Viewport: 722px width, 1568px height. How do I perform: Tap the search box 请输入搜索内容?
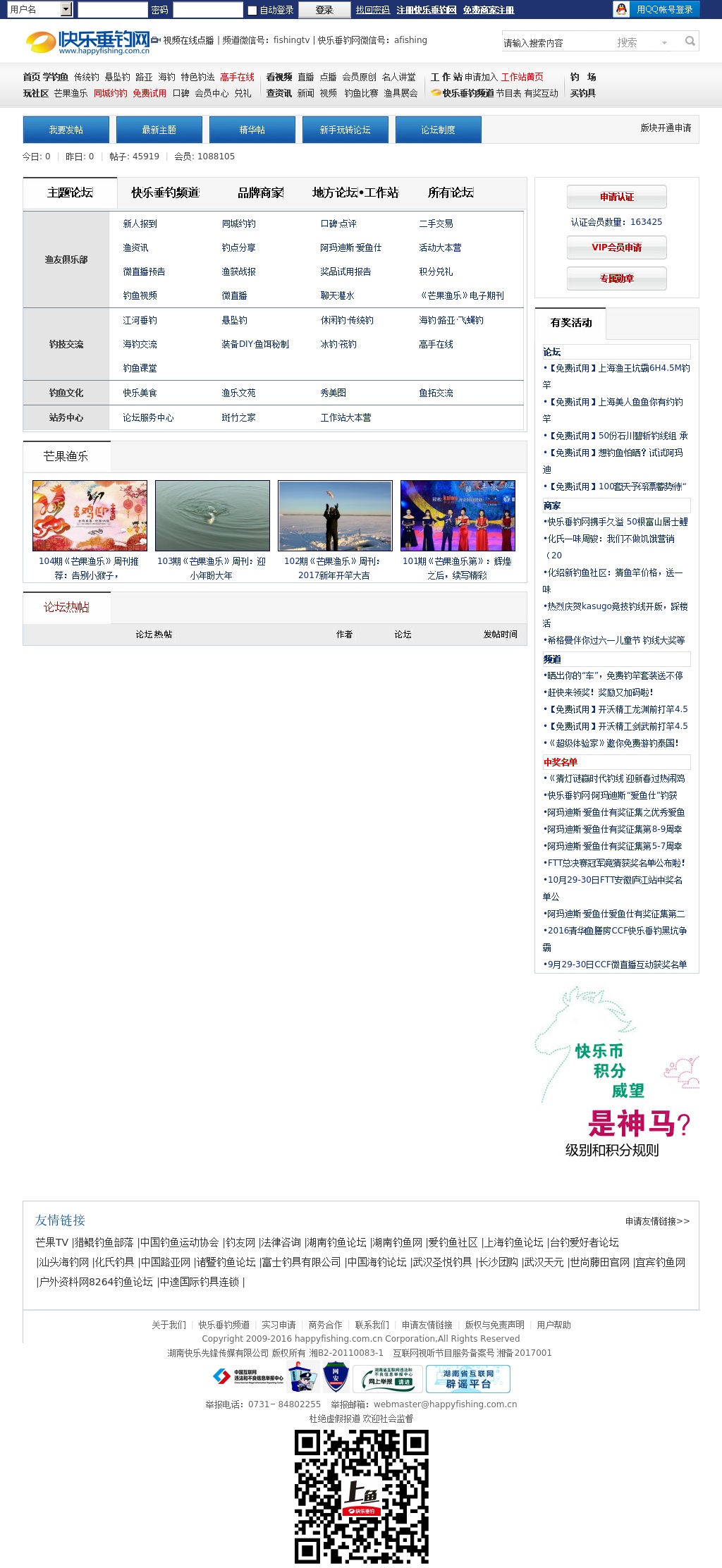[x=557, y=42]
